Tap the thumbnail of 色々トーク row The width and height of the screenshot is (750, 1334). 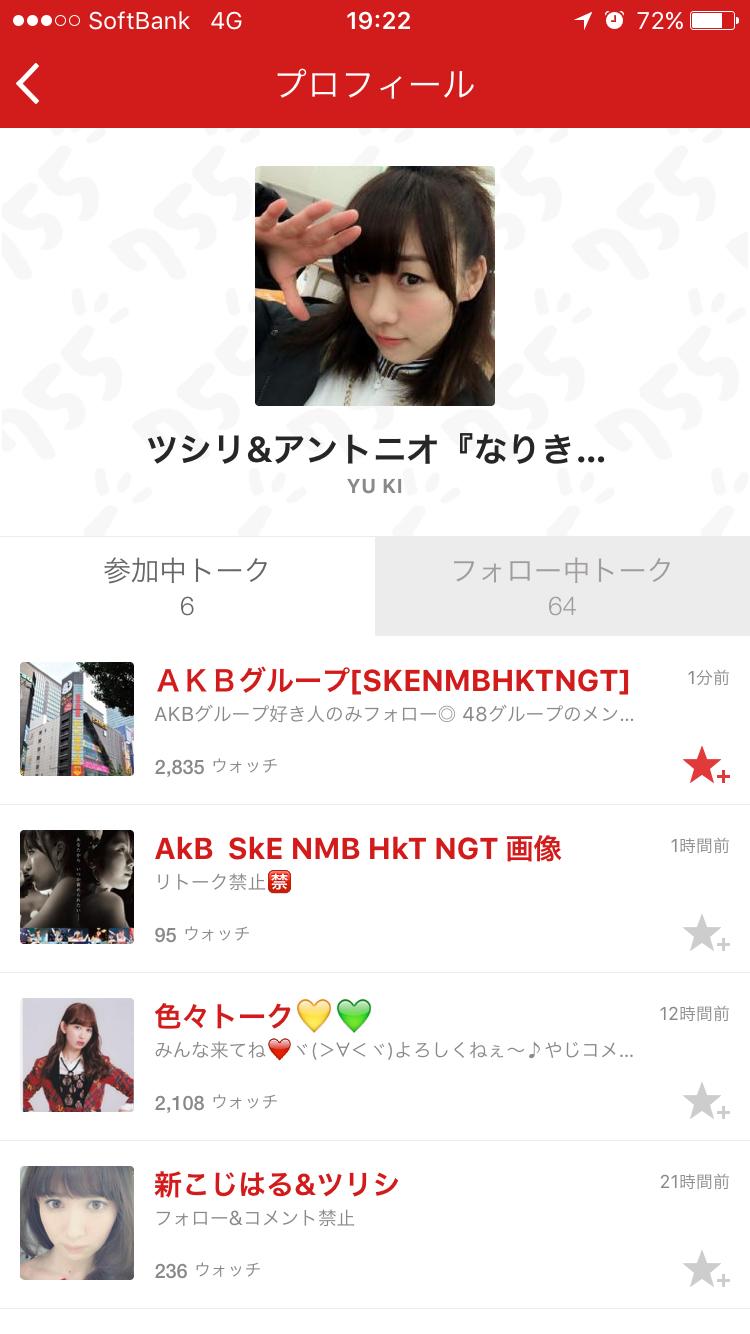coord(76,1055)
